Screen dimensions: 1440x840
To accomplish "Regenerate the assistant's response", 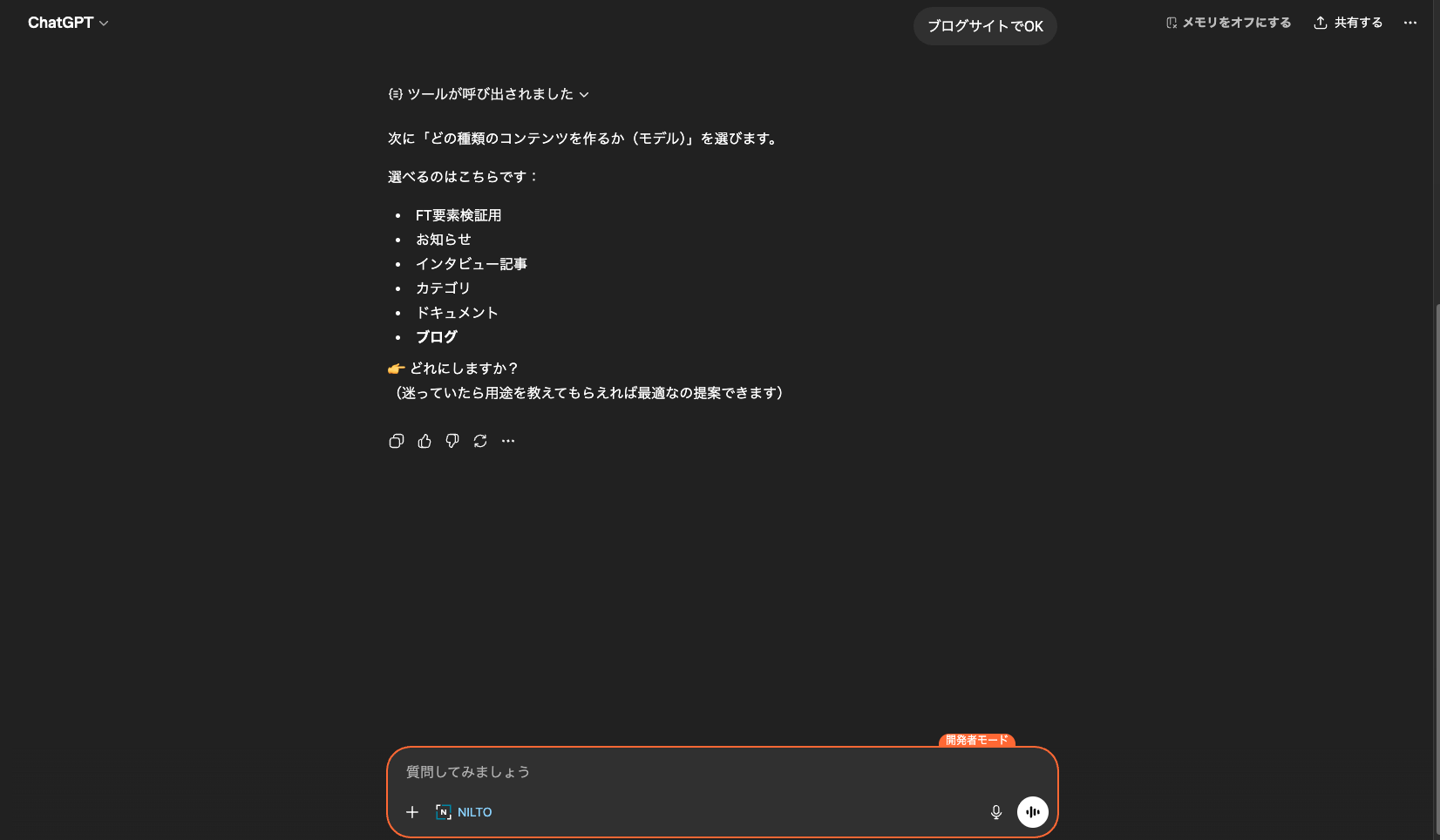I will 480,441.
